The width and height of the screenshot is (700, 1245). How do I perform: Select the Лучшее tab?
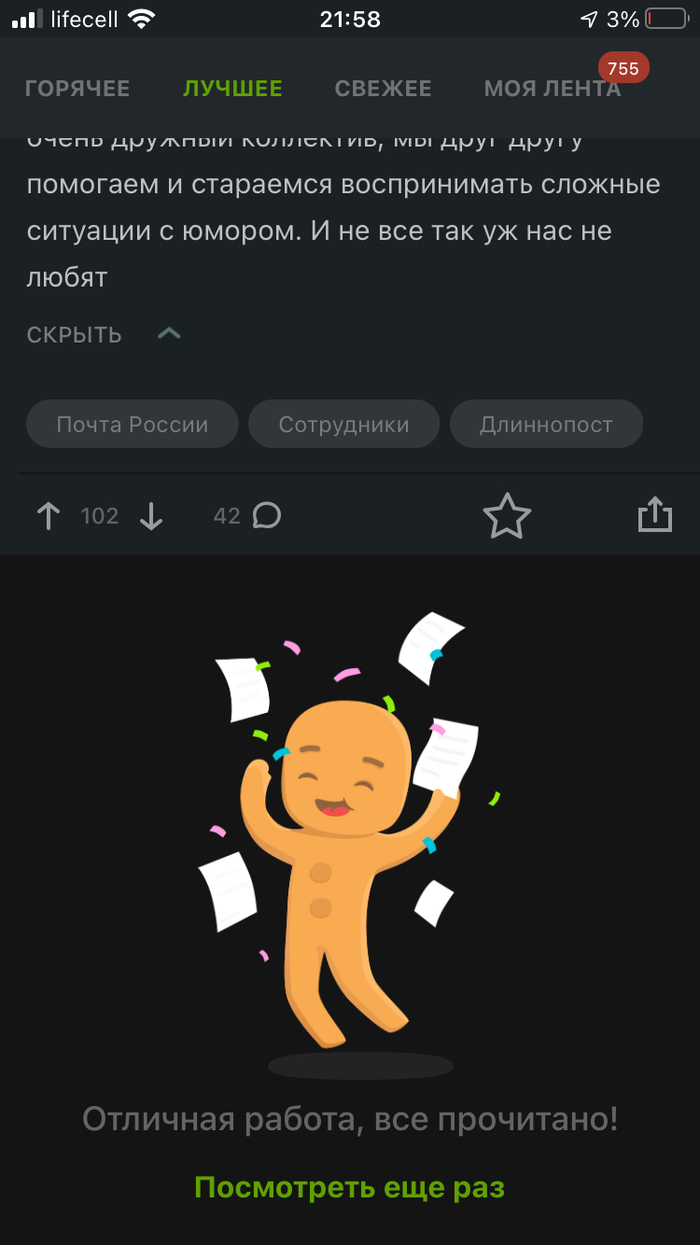click(x=232, y=88)
